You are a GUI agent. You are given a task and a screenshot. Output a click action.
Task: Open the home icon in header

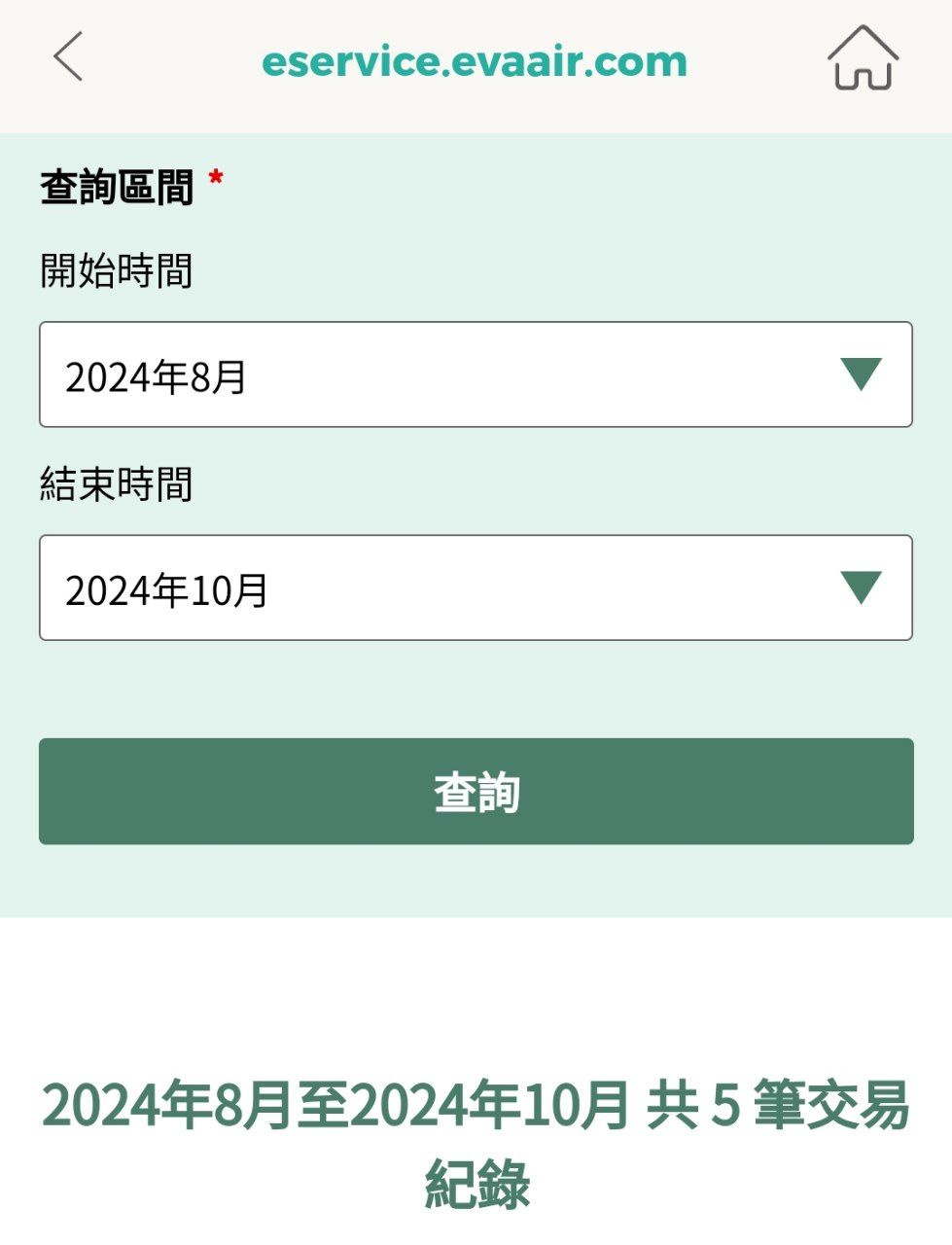[x=863, y=59]
